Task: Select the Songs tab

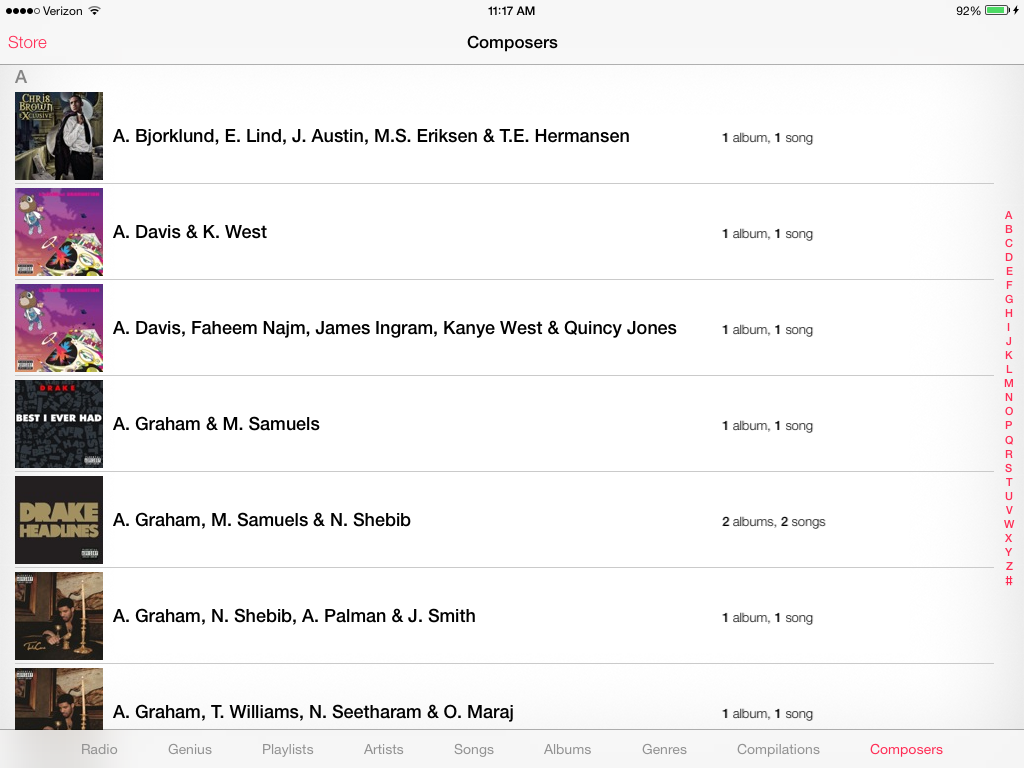Action: (474, 749)
